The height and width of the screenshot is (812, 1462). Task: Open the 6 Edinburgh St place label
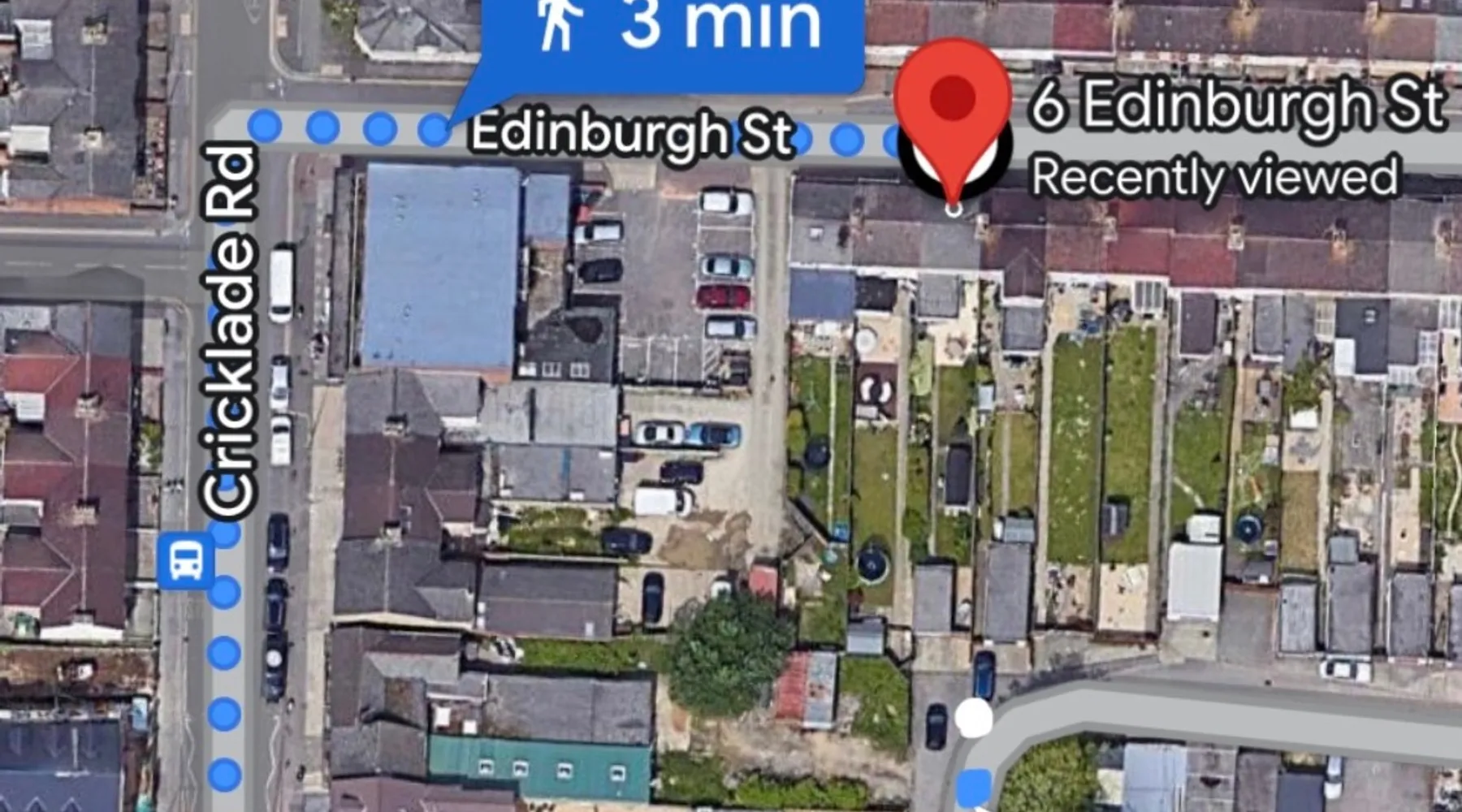pyautogui.click(x=1236, y=106)
